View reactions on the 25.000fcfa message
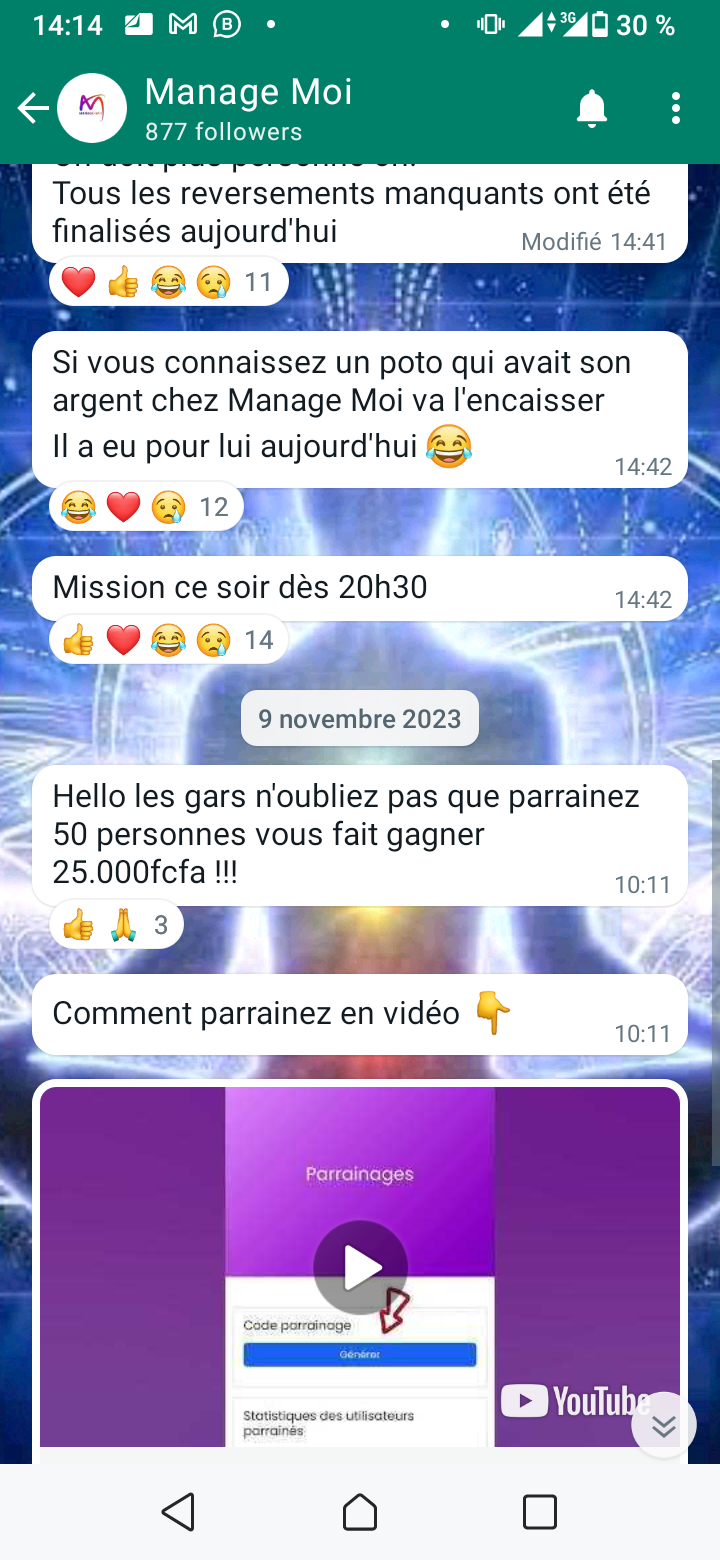Image resolution: width=720 pixels, height=1560 pixels. point(116,925)
